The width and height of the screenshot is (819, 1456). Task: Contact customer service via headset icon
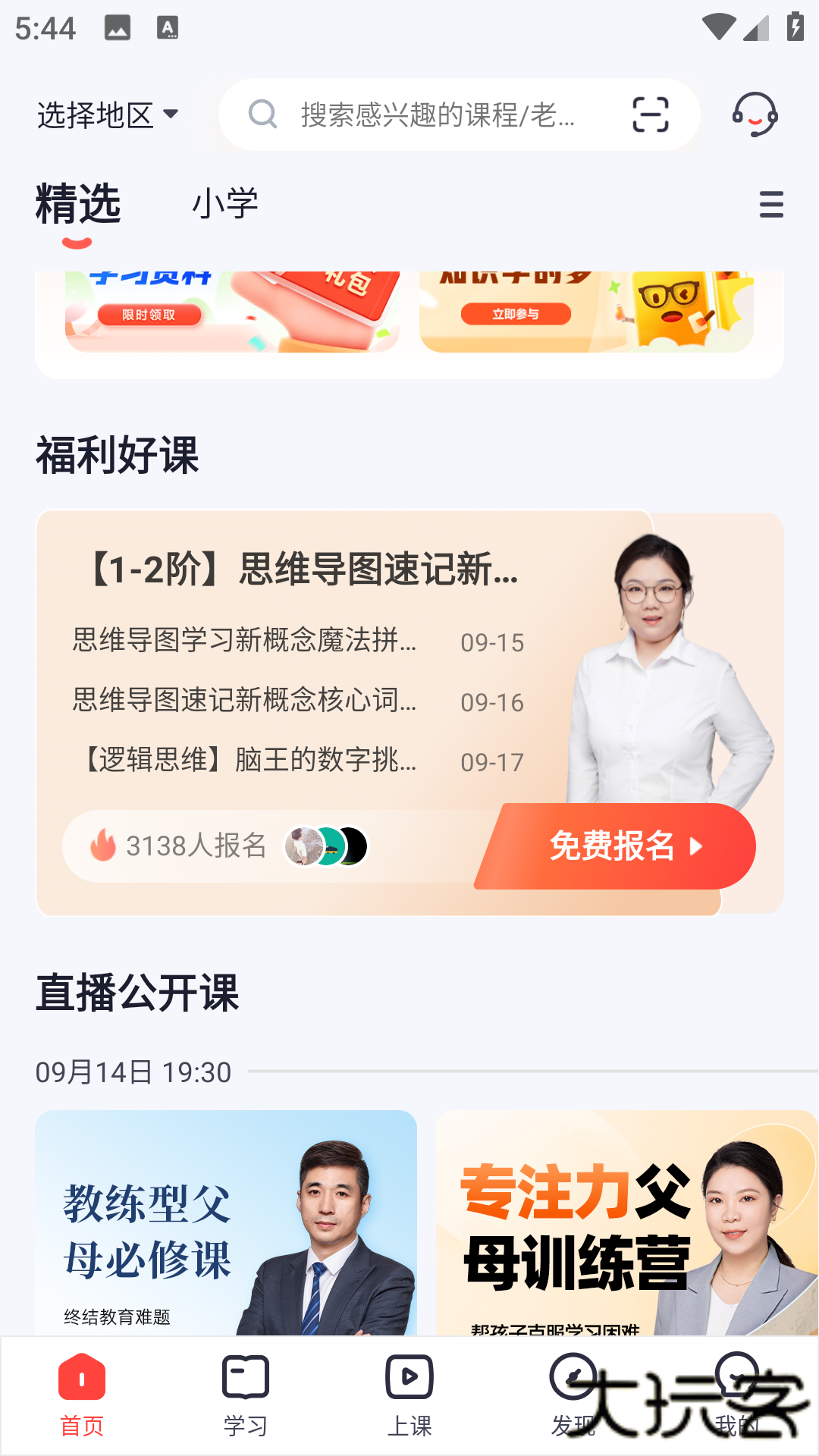click(x=755, y=115)
